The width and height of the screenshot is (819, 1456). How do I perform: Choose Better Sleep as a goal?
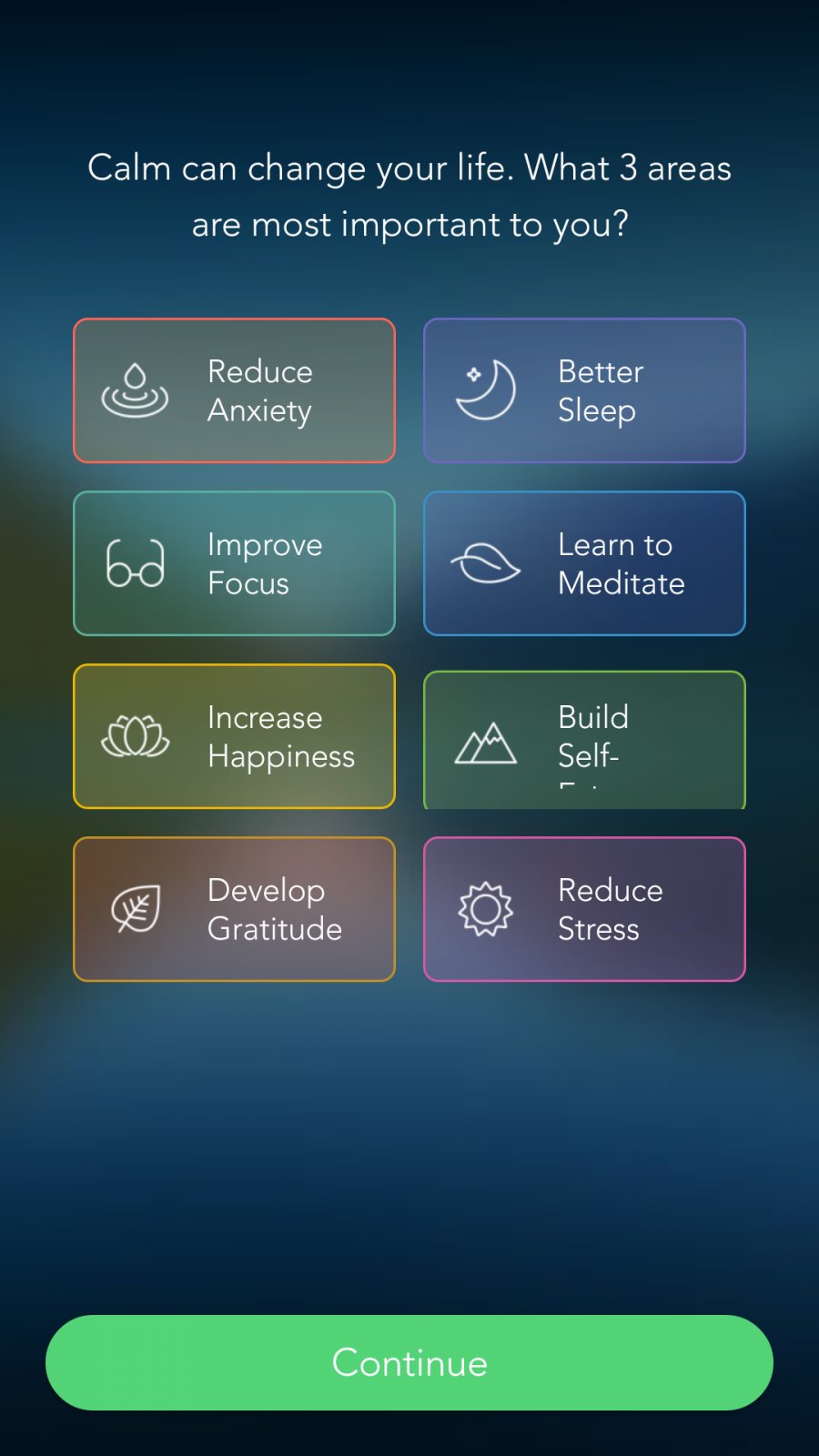point(584,390)
